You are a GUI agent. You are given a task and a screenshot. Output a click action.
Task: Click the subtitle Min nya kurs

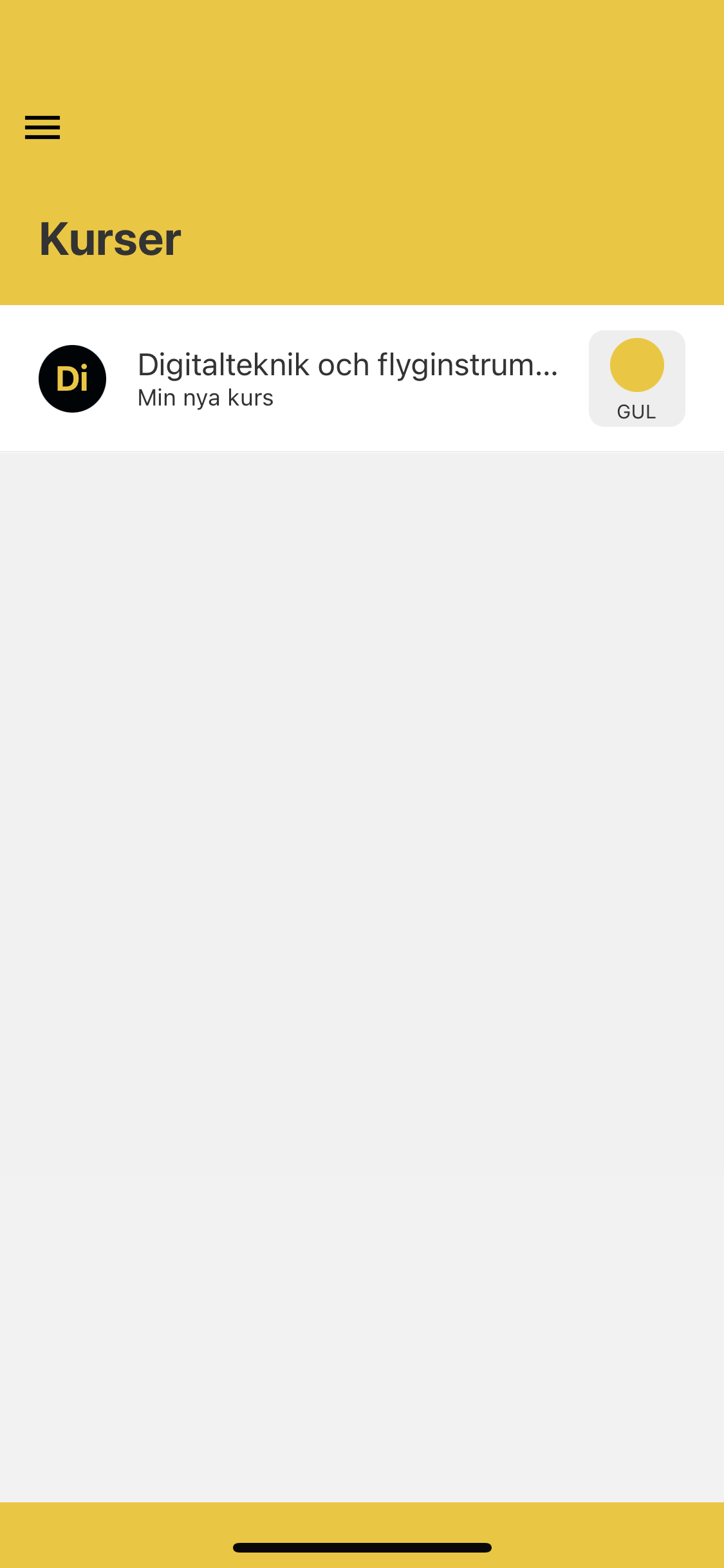pos(205,397)
